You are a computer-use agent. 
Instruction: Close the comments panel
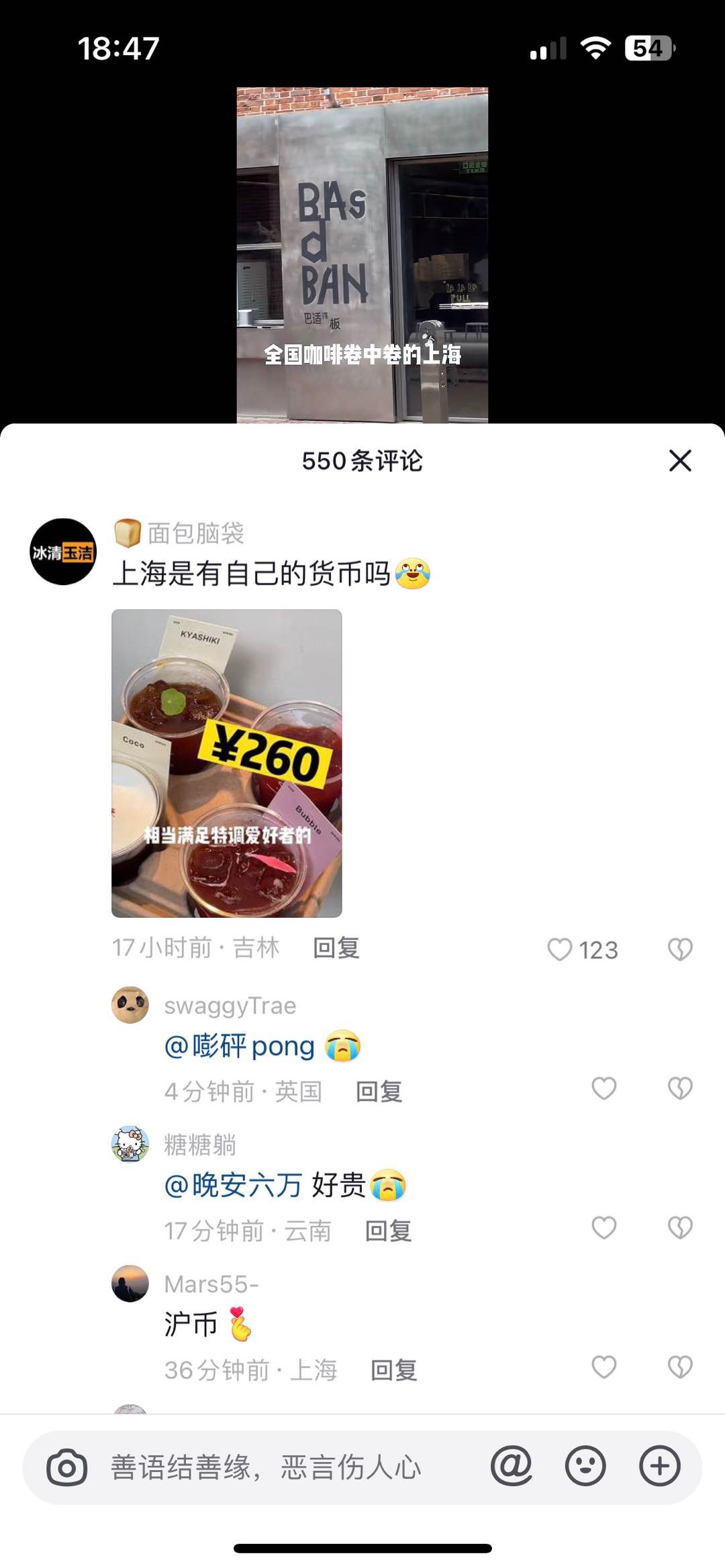pyautogui.click(x=680, y=461)
